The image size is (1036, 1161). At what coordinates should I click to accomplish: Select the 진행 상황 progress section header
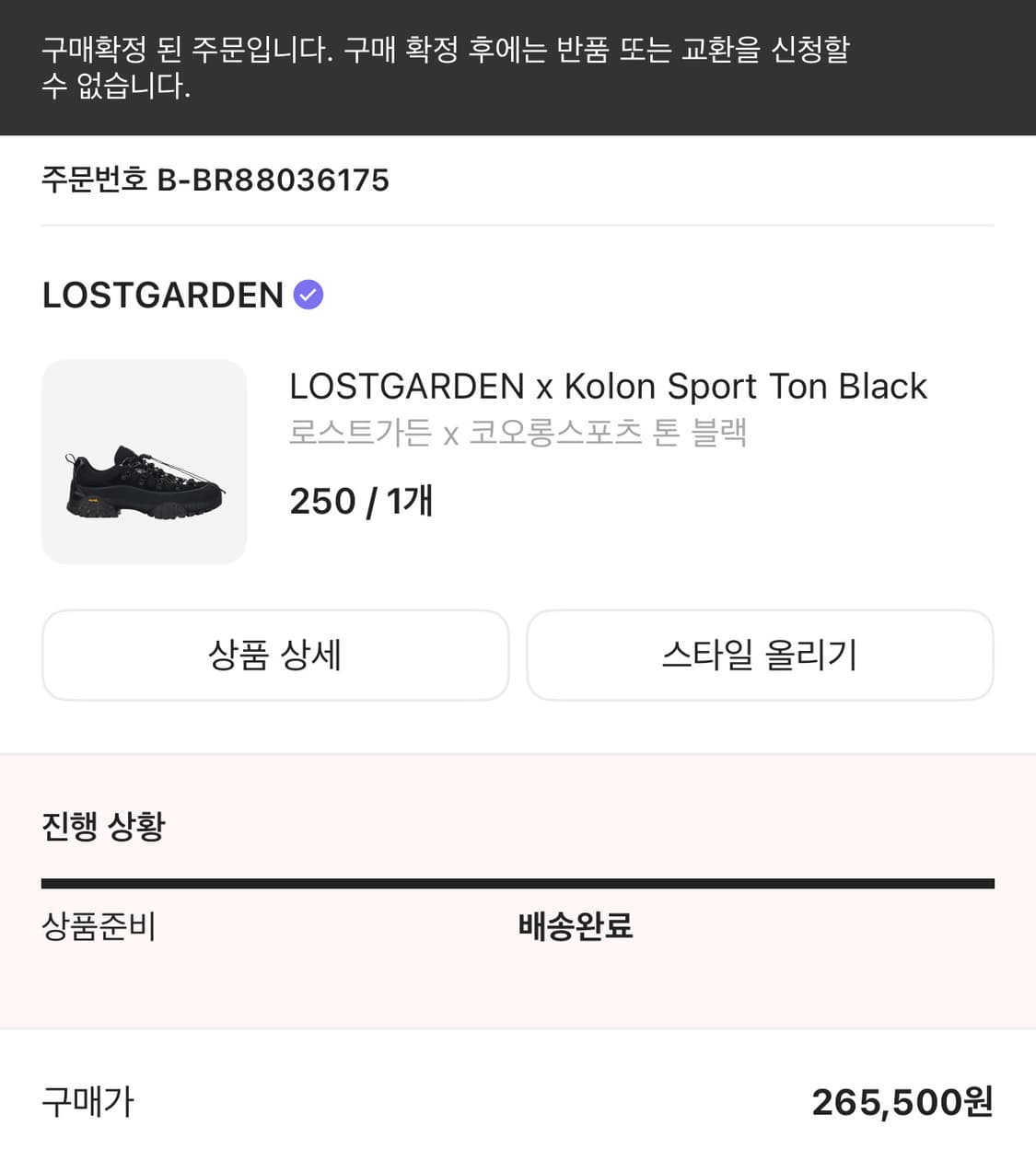click(103, 827)
